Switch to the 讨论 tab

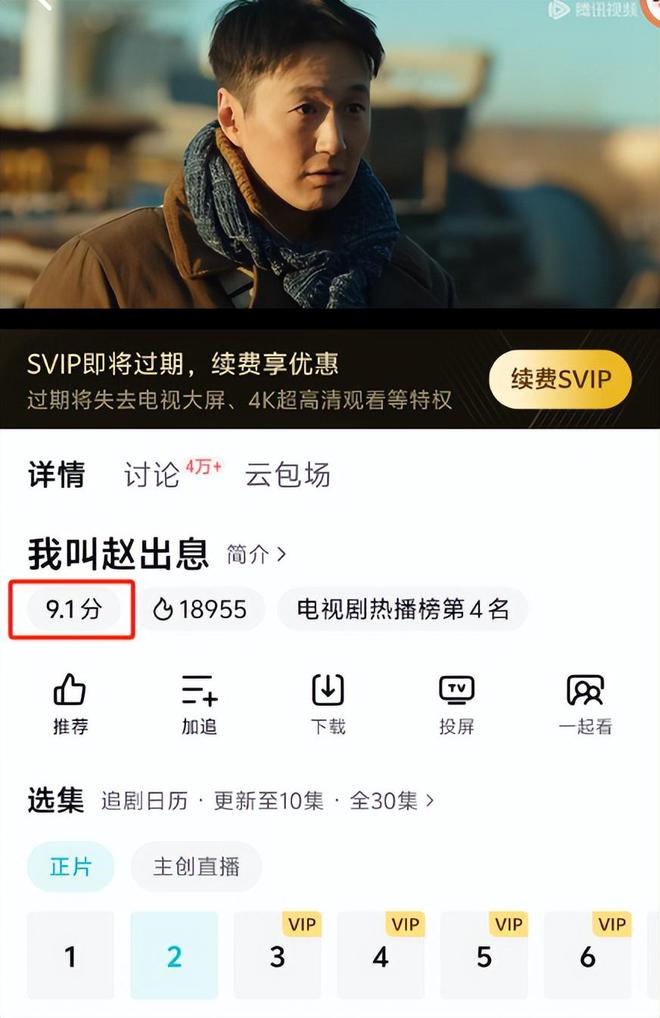(152, 474)
